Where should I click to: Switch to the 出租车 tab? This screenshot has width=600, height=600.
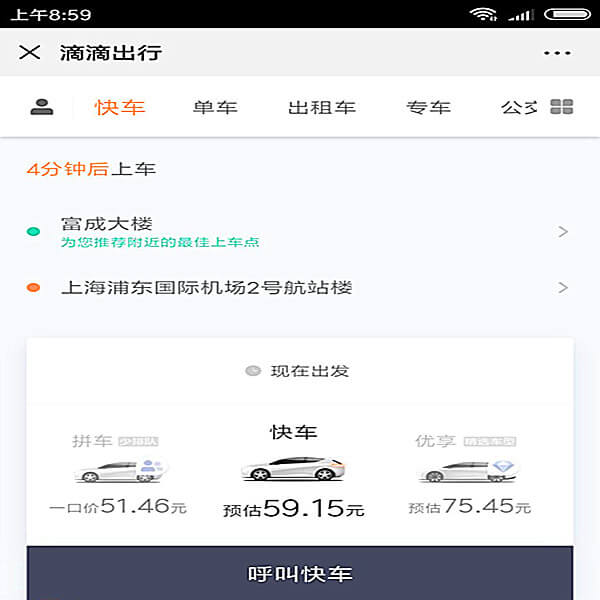(321, 107)
